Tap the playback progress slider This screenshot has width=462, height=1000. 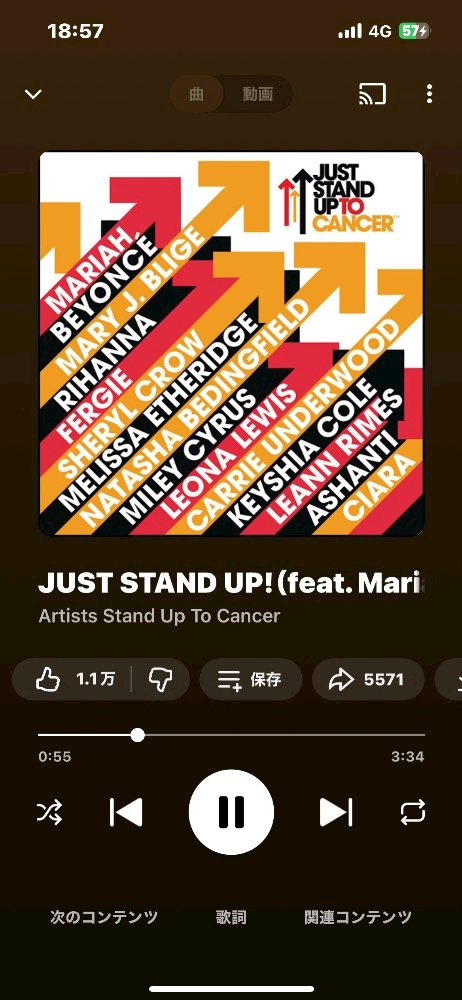pos(231,735)
